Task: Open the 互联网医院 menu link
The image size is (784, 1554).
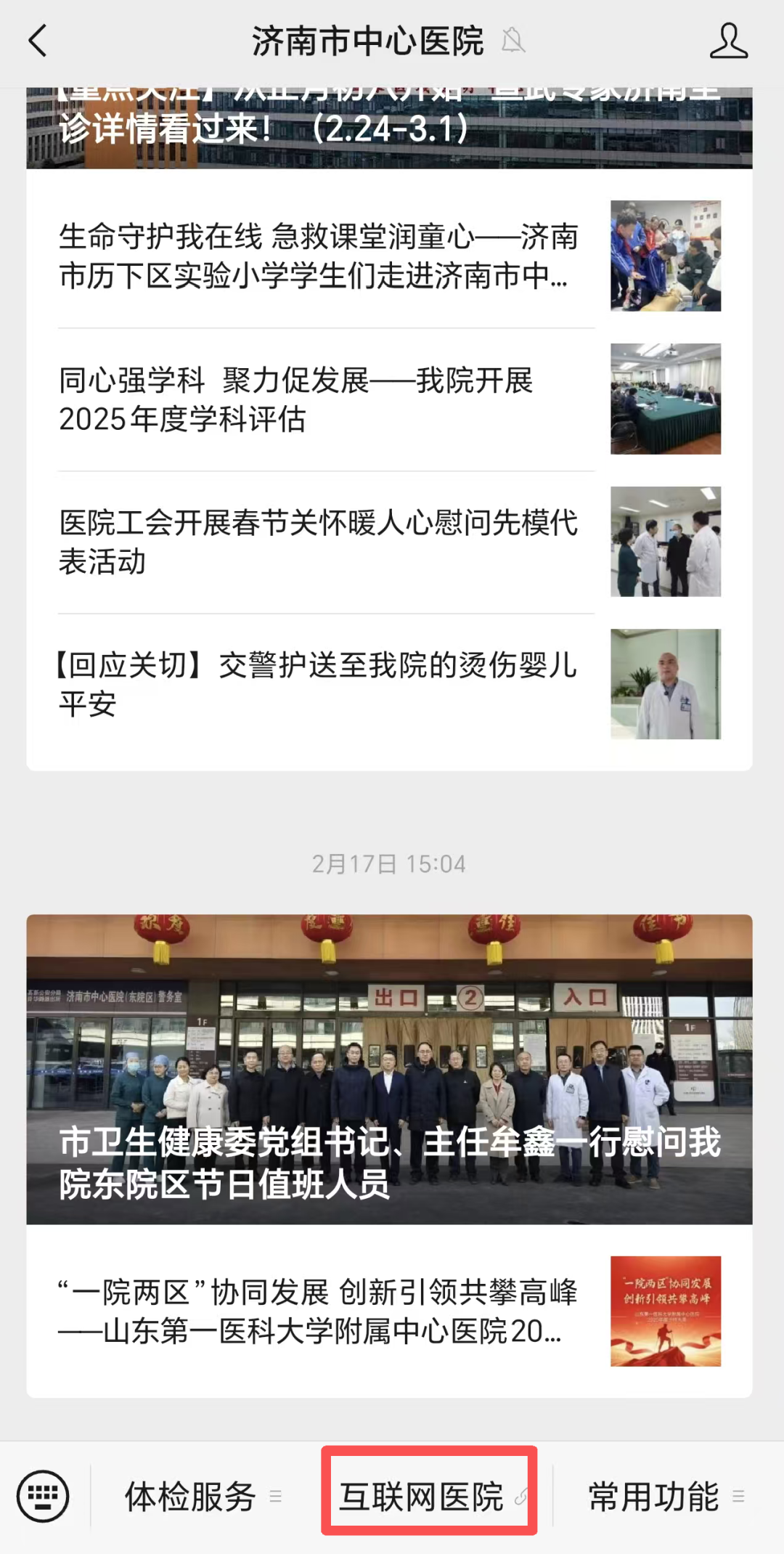Action: (430, 1497)
